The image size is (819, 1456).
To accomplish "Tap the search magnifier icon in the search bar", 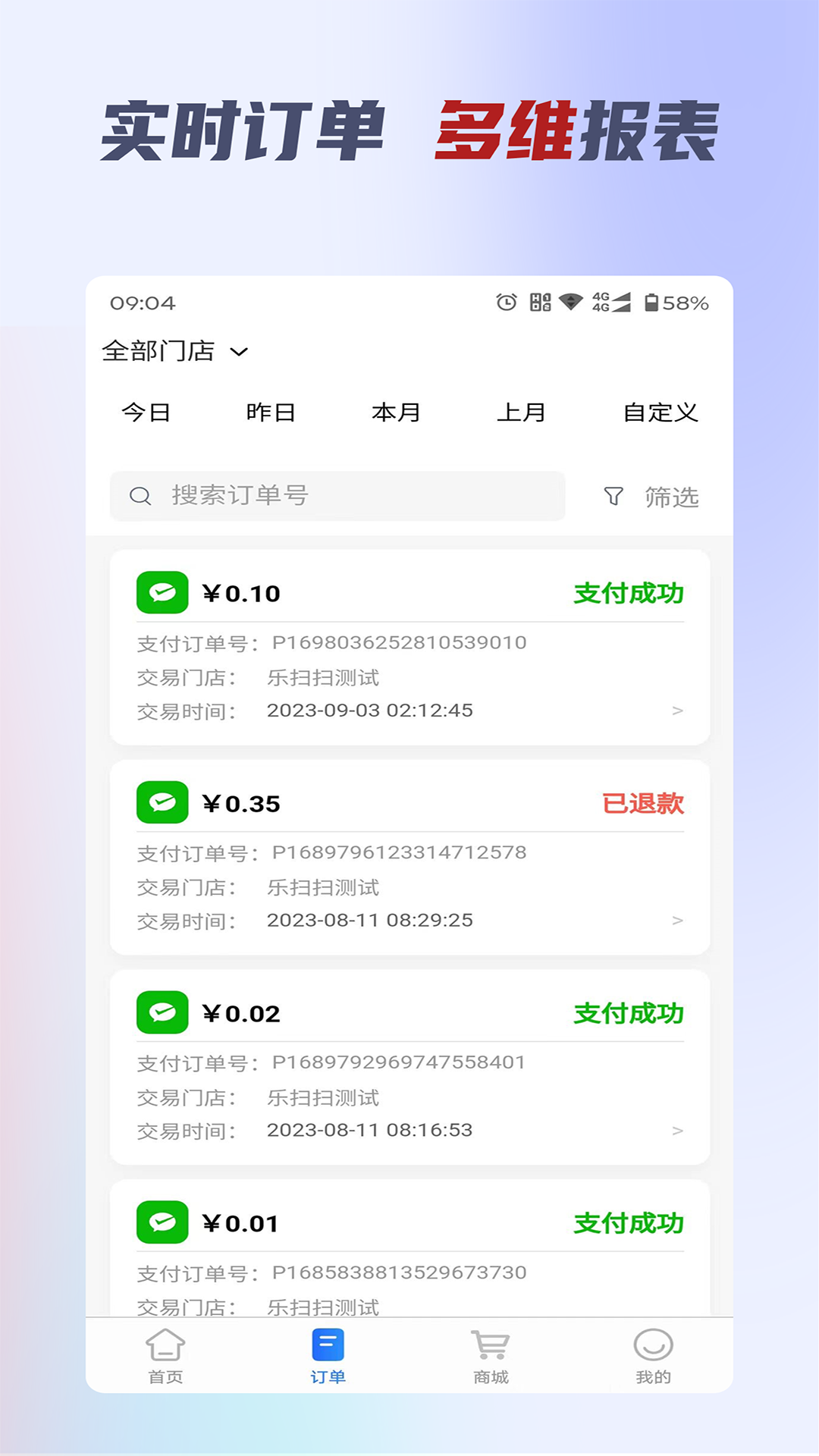I will pyautogui.click(x=140, y=497).
